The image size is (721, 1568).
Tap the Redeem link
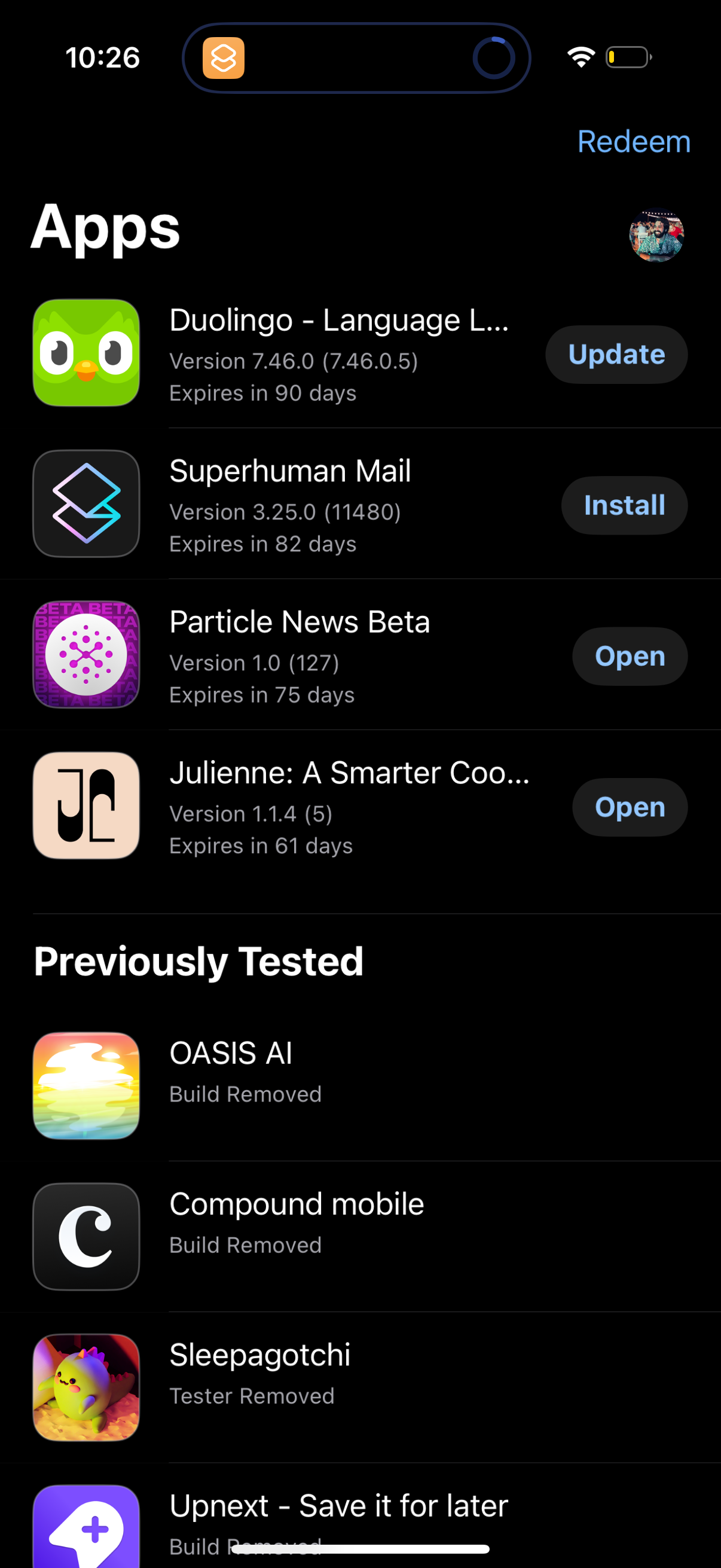pyautogui.click(x=633, y=141)
